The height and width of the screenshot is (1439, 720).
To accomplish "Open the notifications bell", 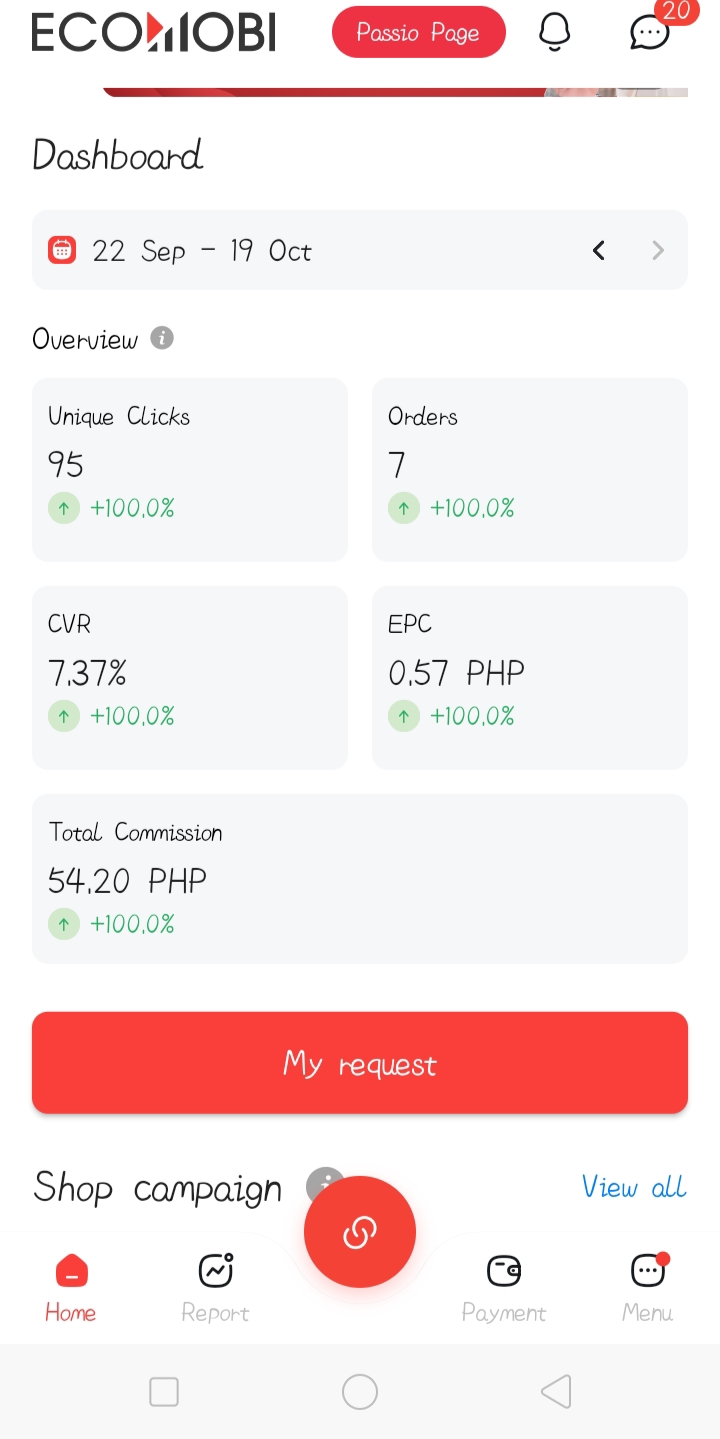I will pos(554,32).
